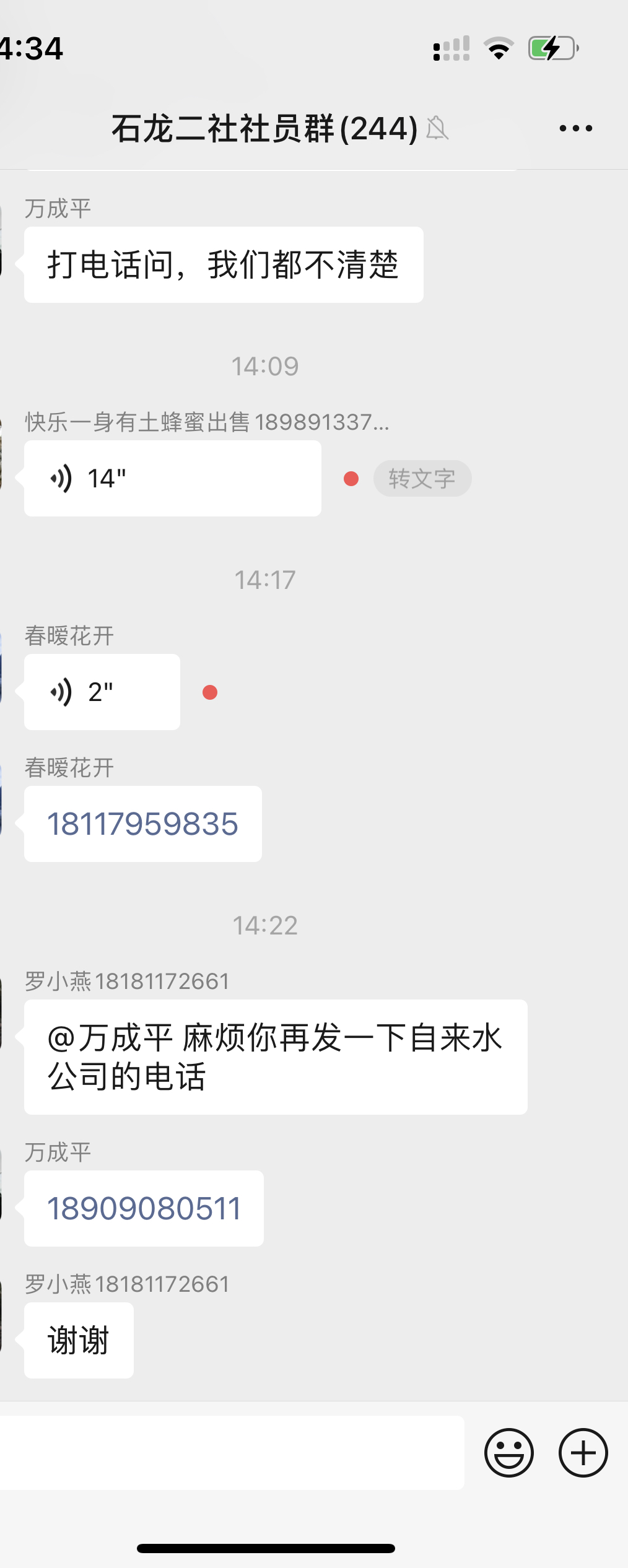Focus the message input field
The height and width of the screenshot is (1568, 628).
pyautogui.click(x=230, y=1453)
